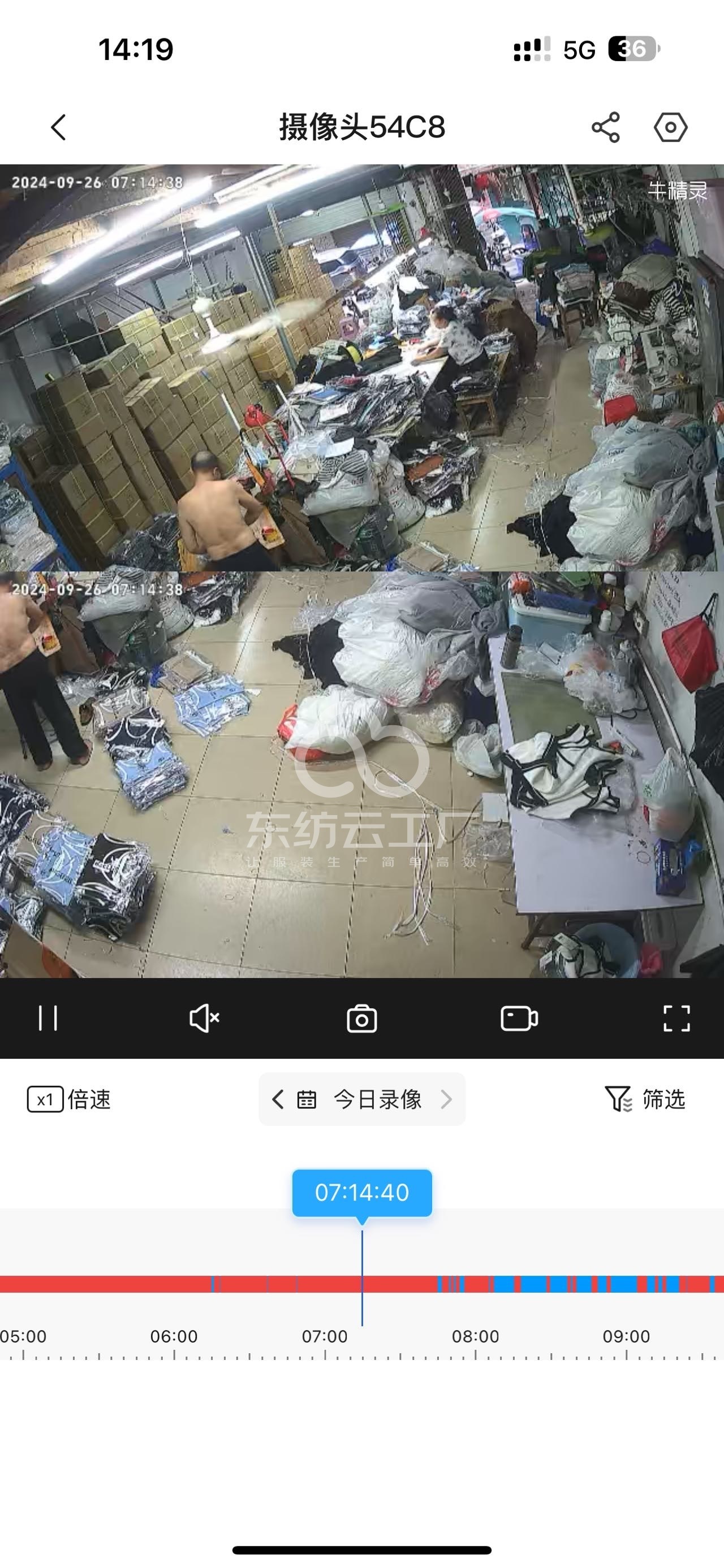Start recording a video clip
This screenshot has width=724, height=1568.
tap(519, 1019)
